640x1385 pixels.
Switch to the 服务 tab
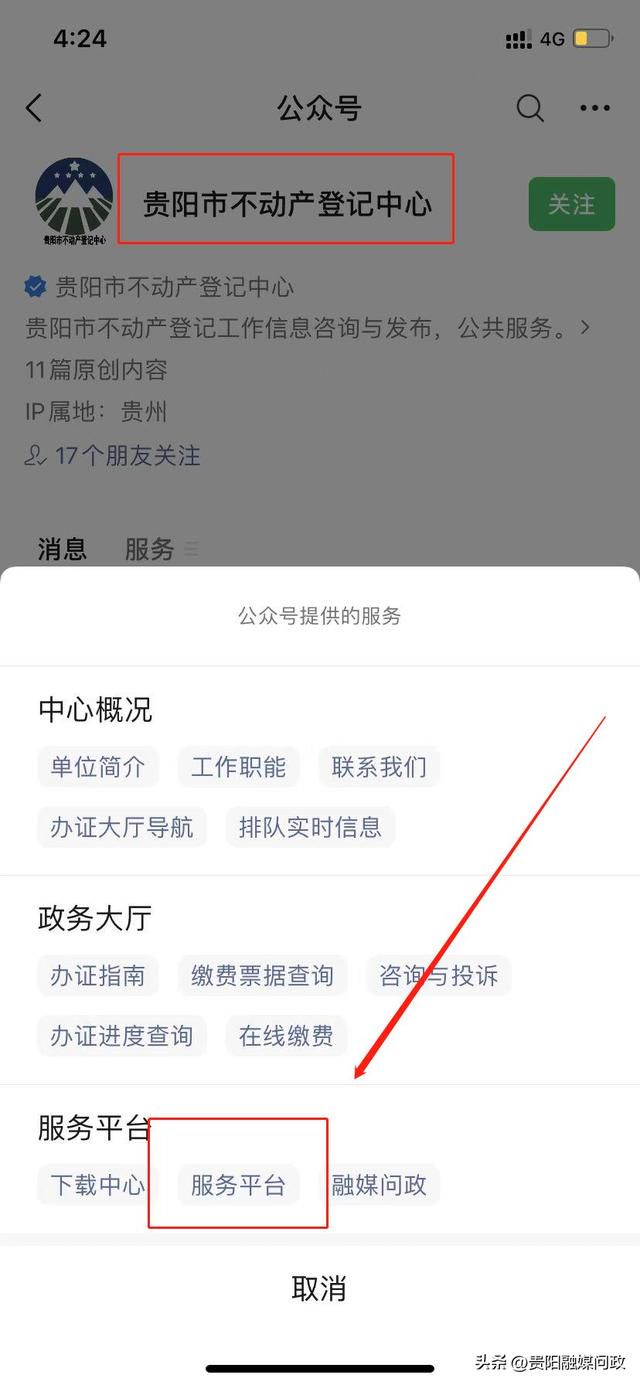[x=150, y=549]
